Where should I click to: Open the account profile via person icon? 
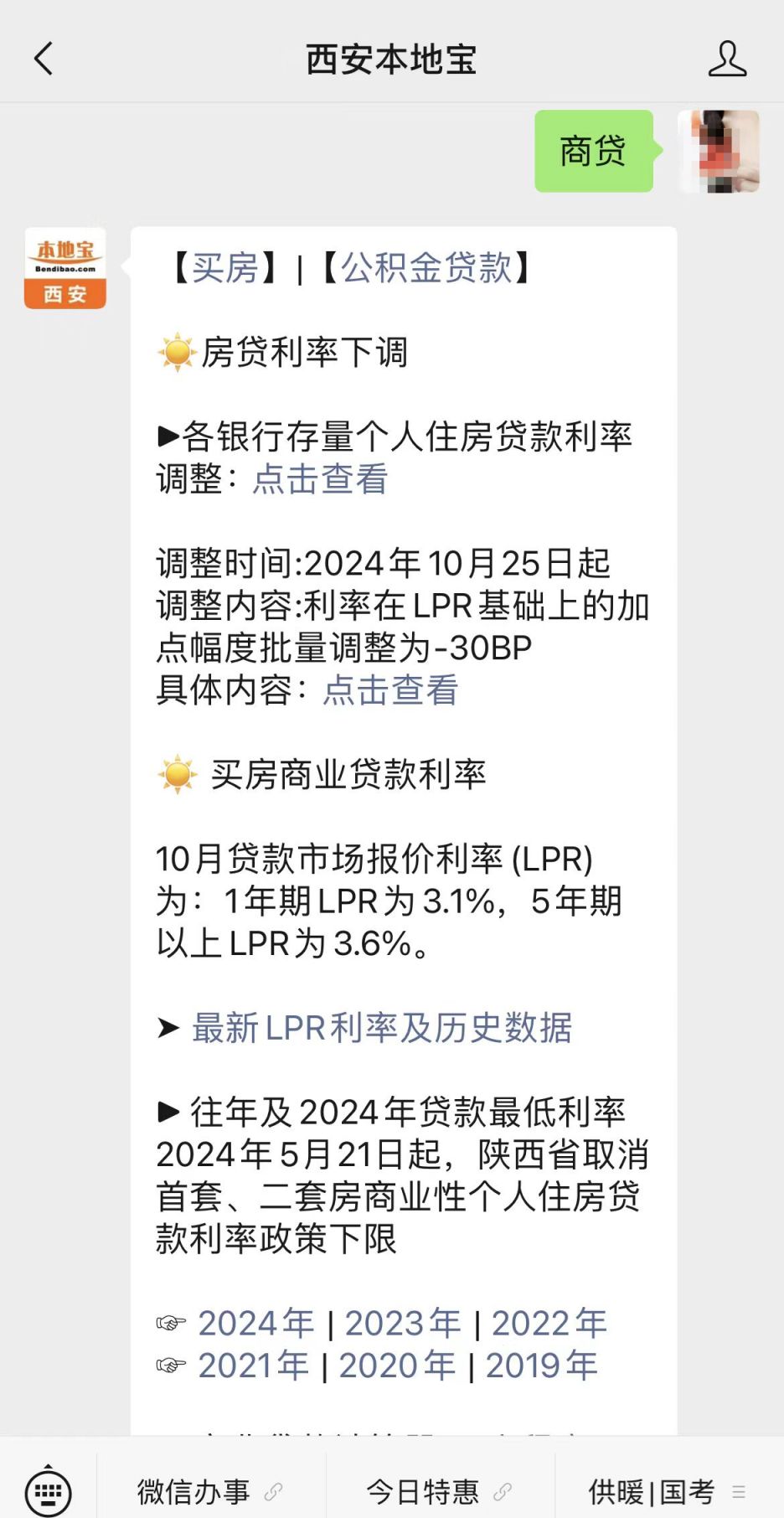click(x=729, y=59)
